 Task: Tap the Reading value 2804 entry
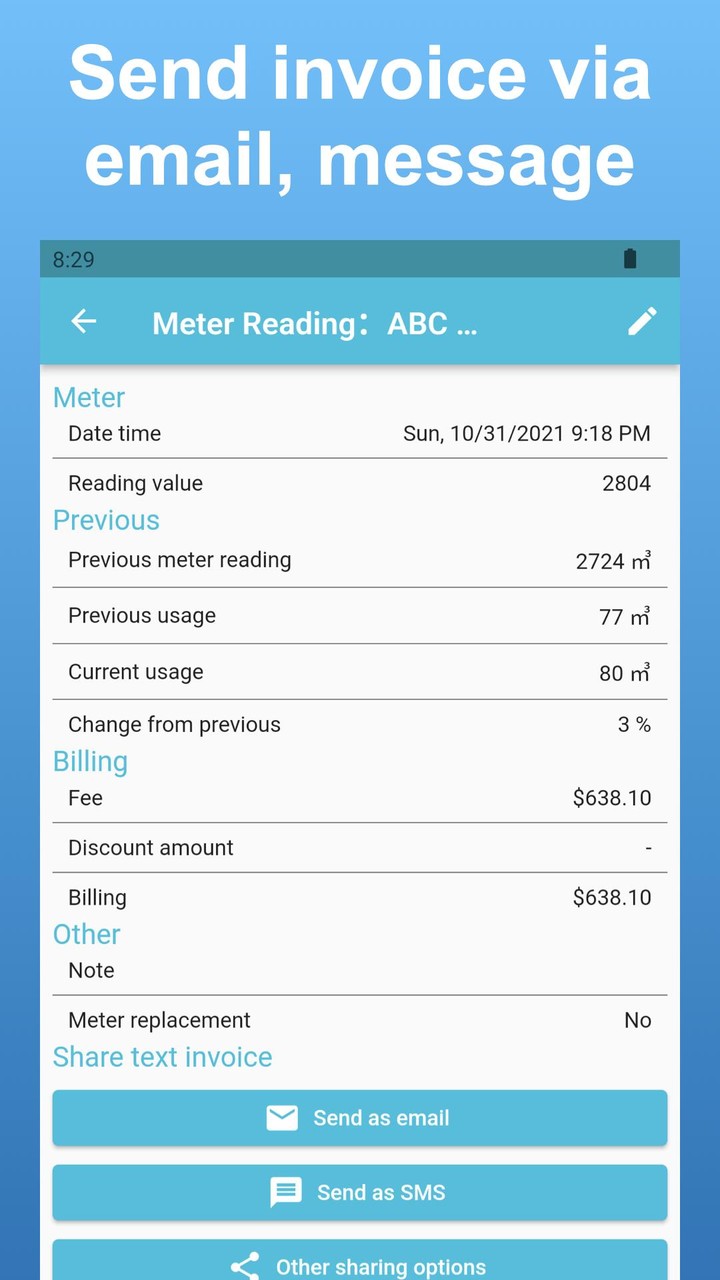tap(360, 483)
